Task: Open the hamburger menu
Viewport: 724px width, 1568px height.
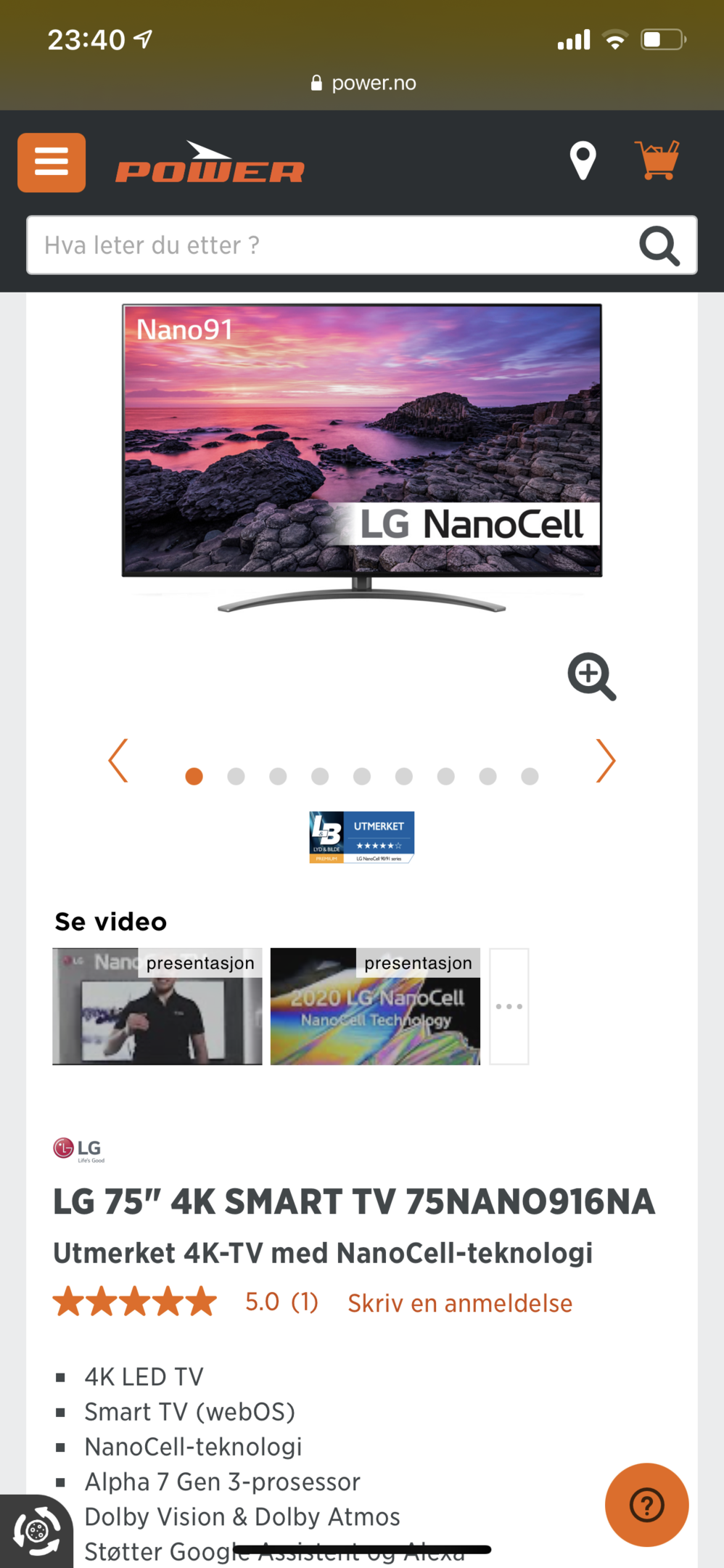Action: pos(52,163)
